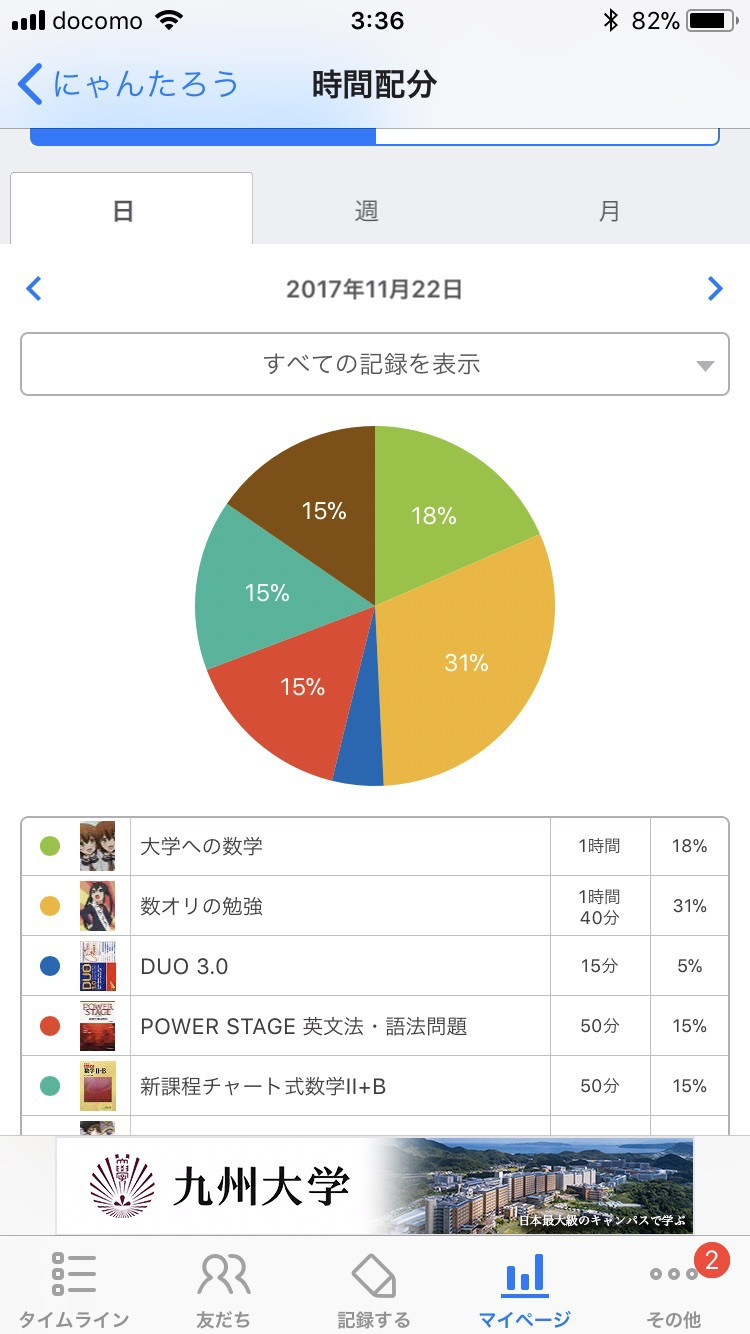This screenshot has width=750, height=1334.
Task: Switch to the 月 tab
Action: [609, 211]
